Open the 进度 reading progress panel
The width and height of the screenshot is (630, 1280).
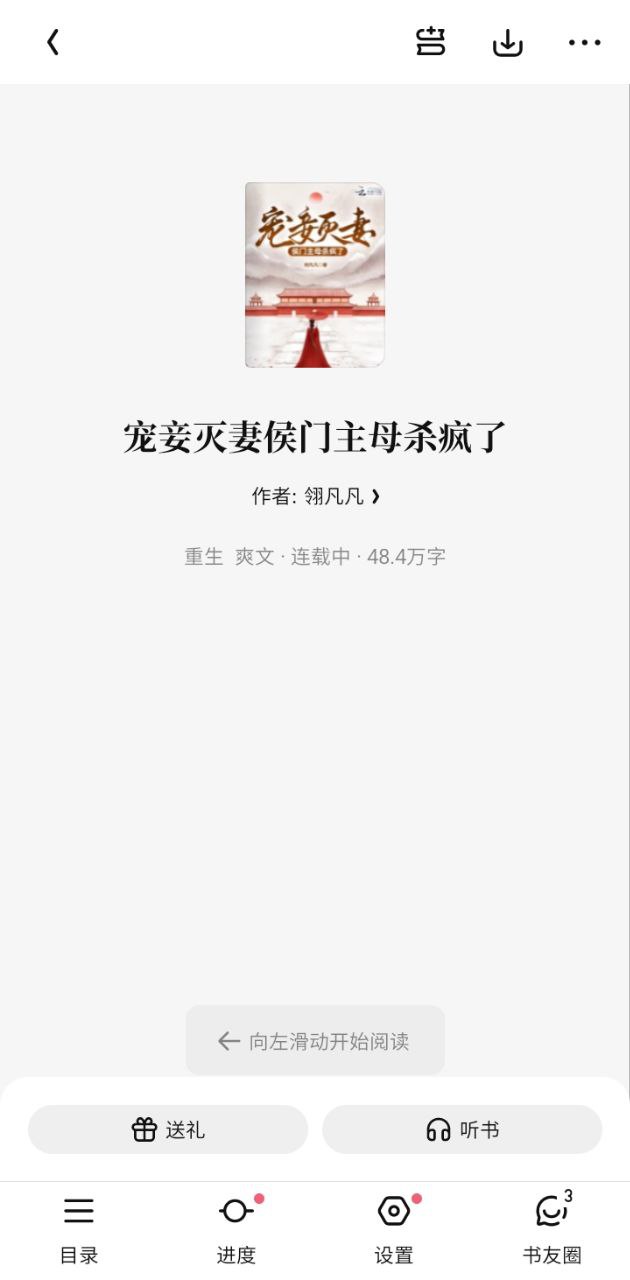(236, 1230)
